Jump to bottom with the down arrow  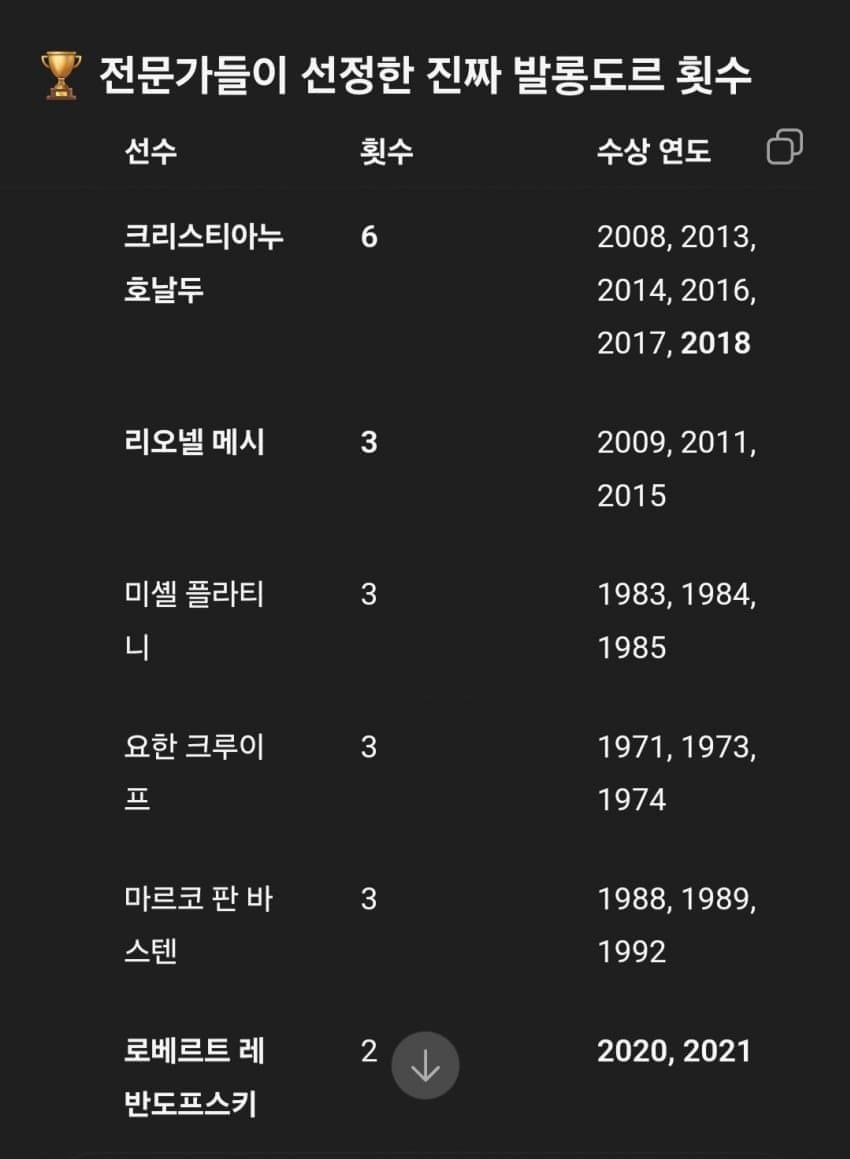tap(425, 1066)
